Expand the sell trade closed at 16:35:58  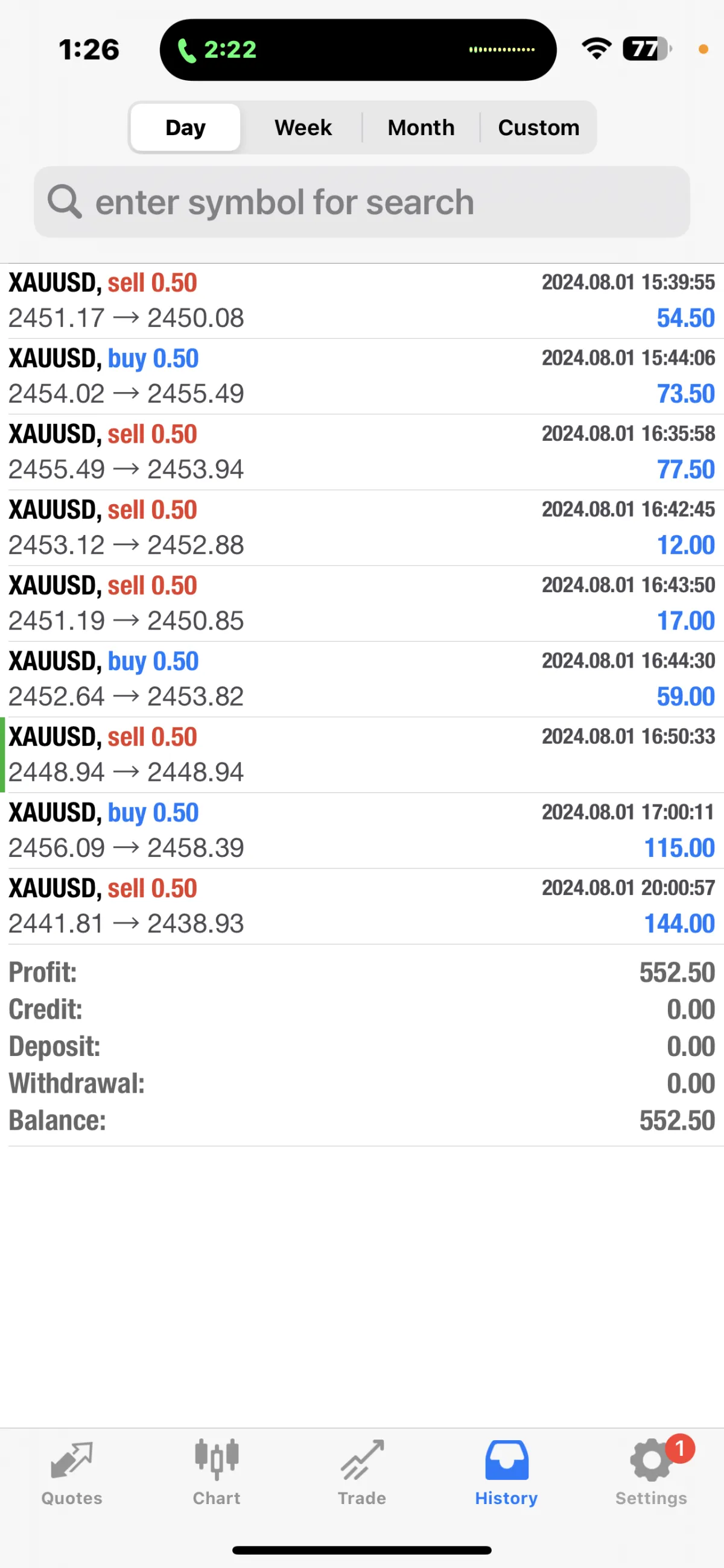(x=361, y=452)
